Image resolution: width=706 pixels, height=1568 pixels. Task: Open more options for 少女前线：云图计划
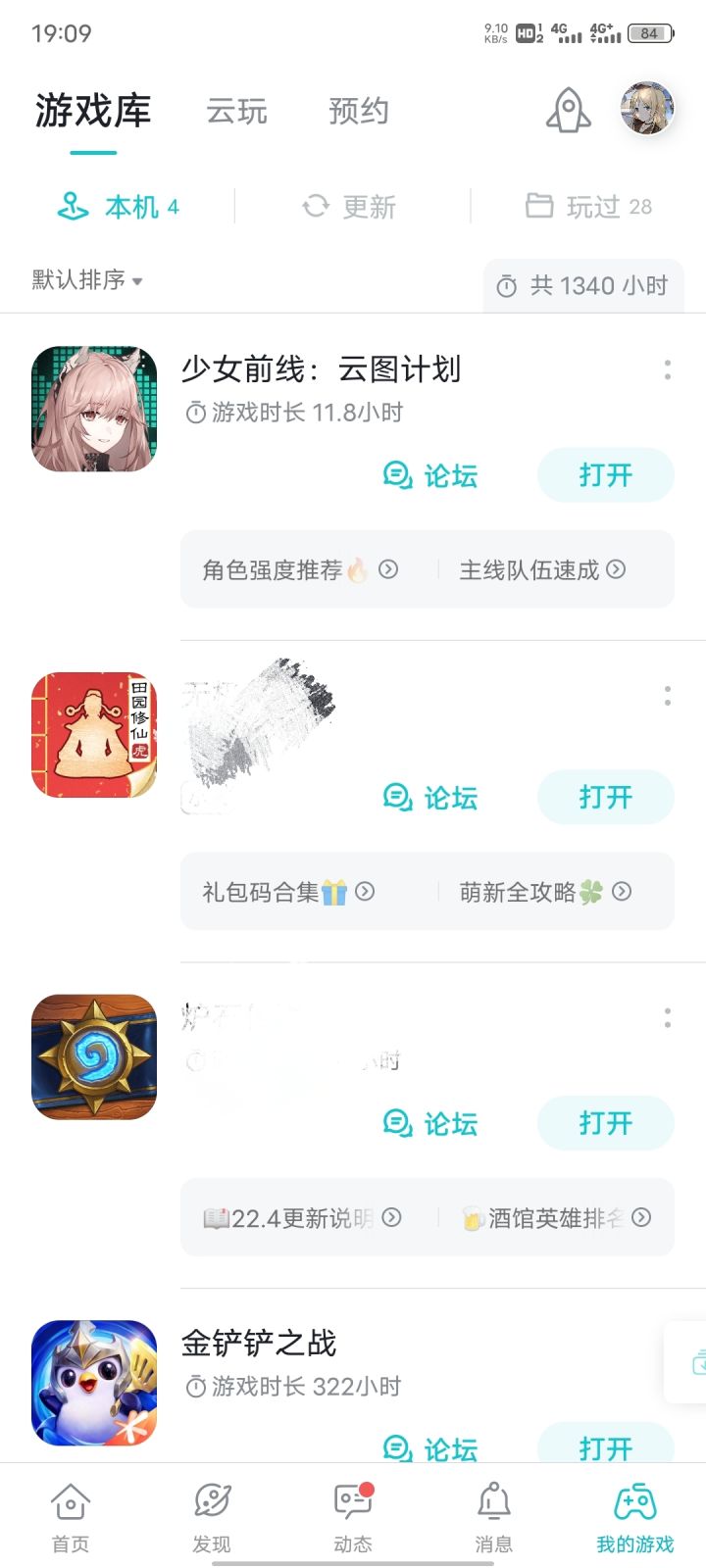pos(667,369)
